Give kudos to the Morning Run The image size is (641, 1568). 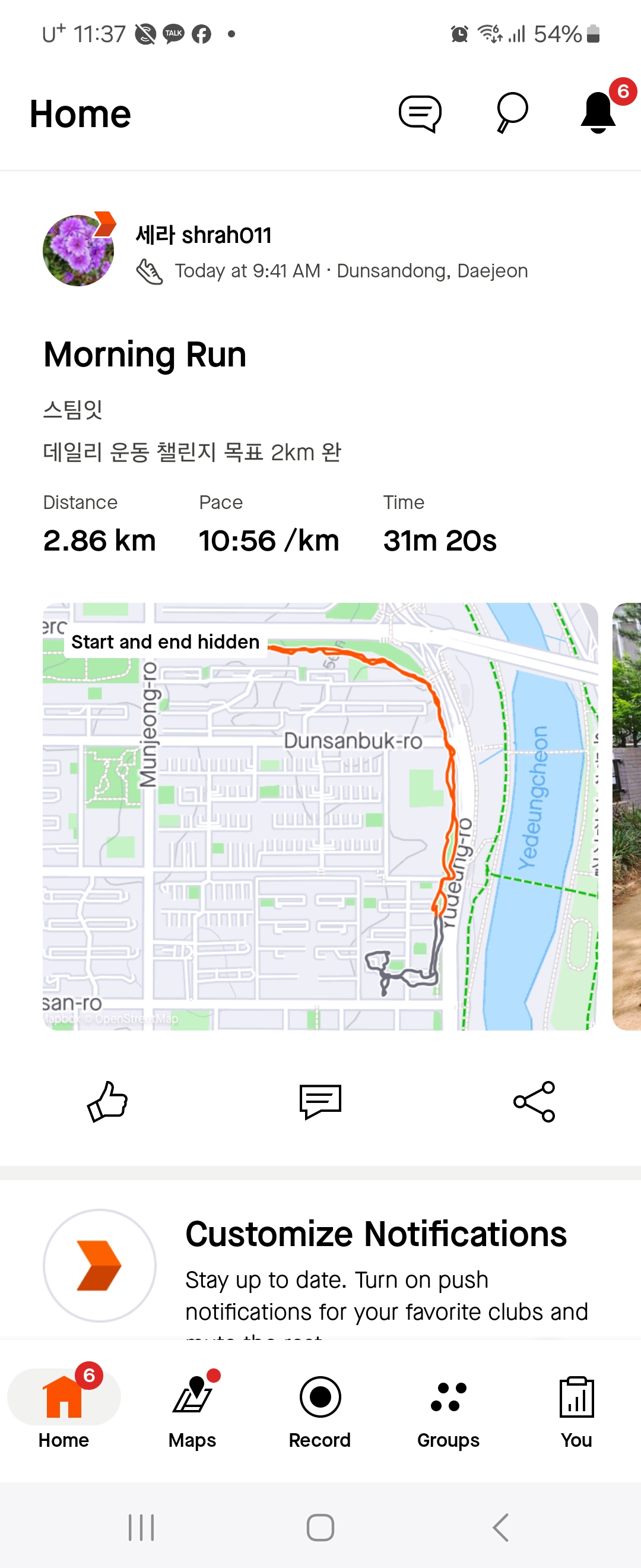(107, 1102)
